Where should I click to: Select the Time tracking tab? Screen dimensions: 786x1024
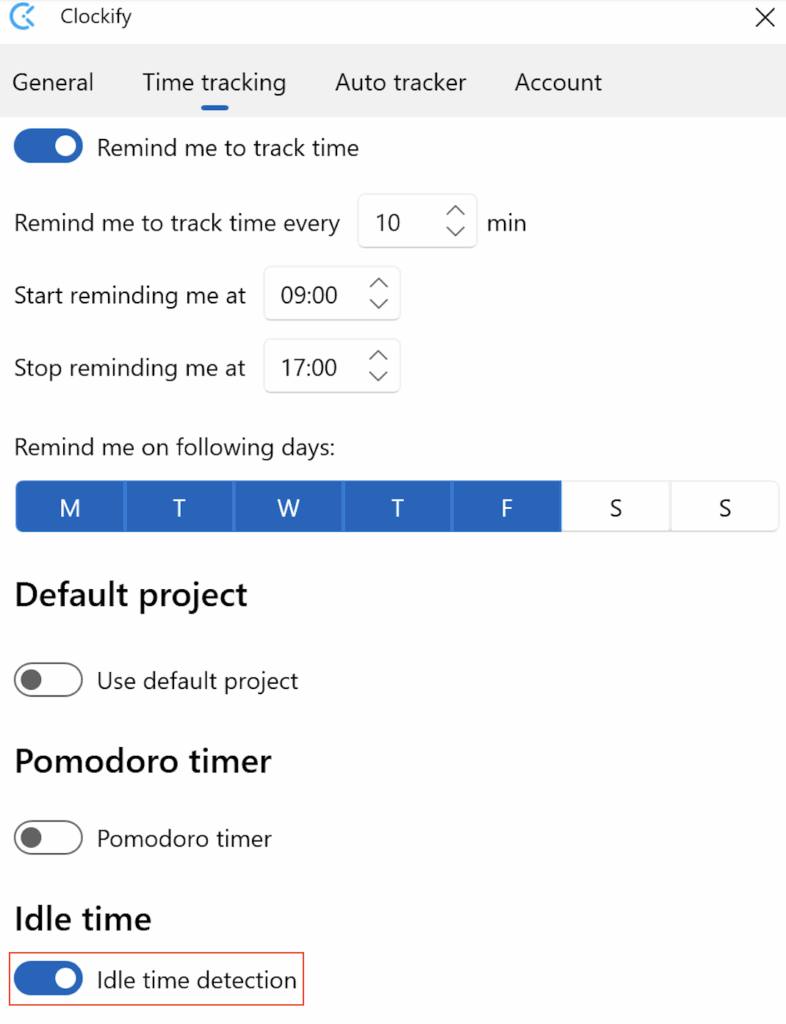[x=214, y=82]
